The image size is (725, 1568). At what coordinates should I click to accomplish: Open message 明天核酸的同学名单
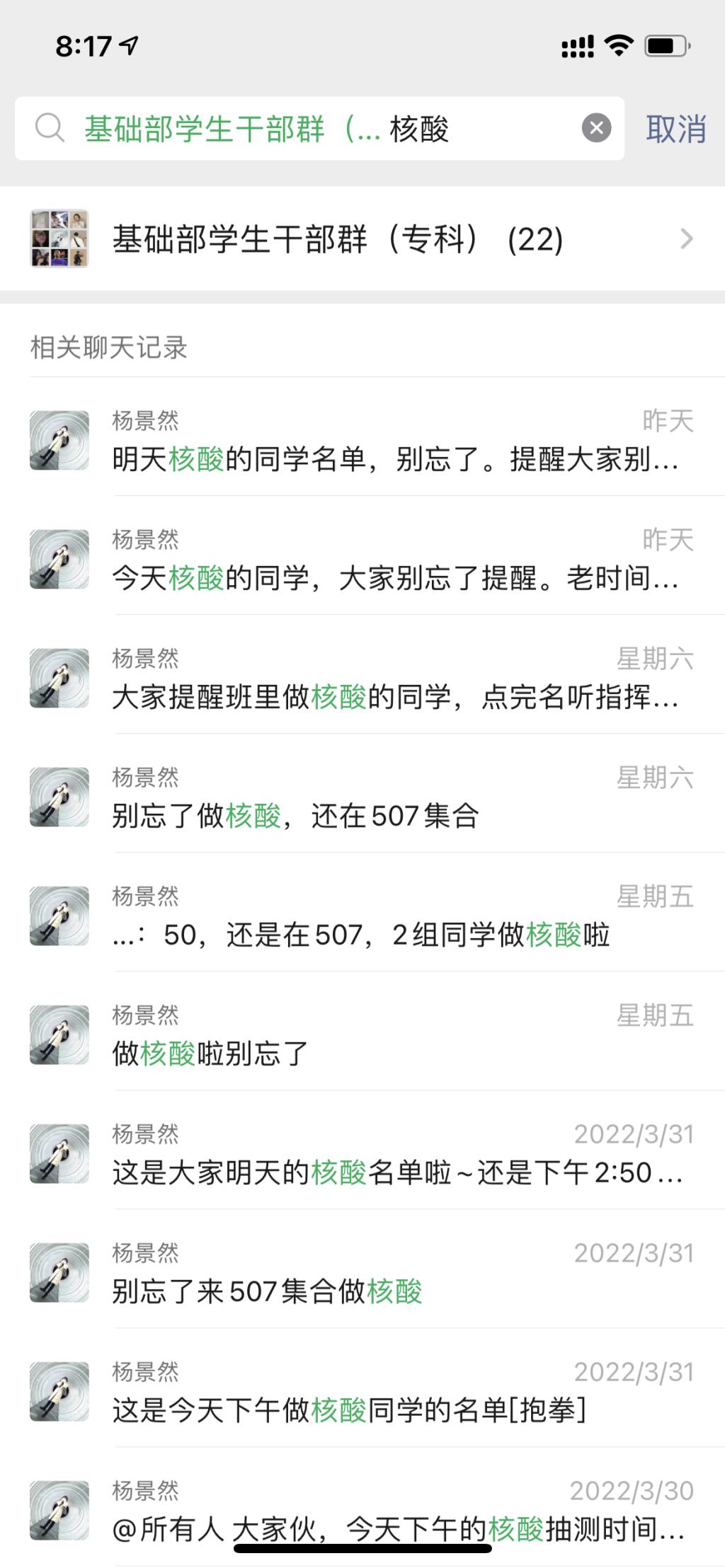pos(394,442)
